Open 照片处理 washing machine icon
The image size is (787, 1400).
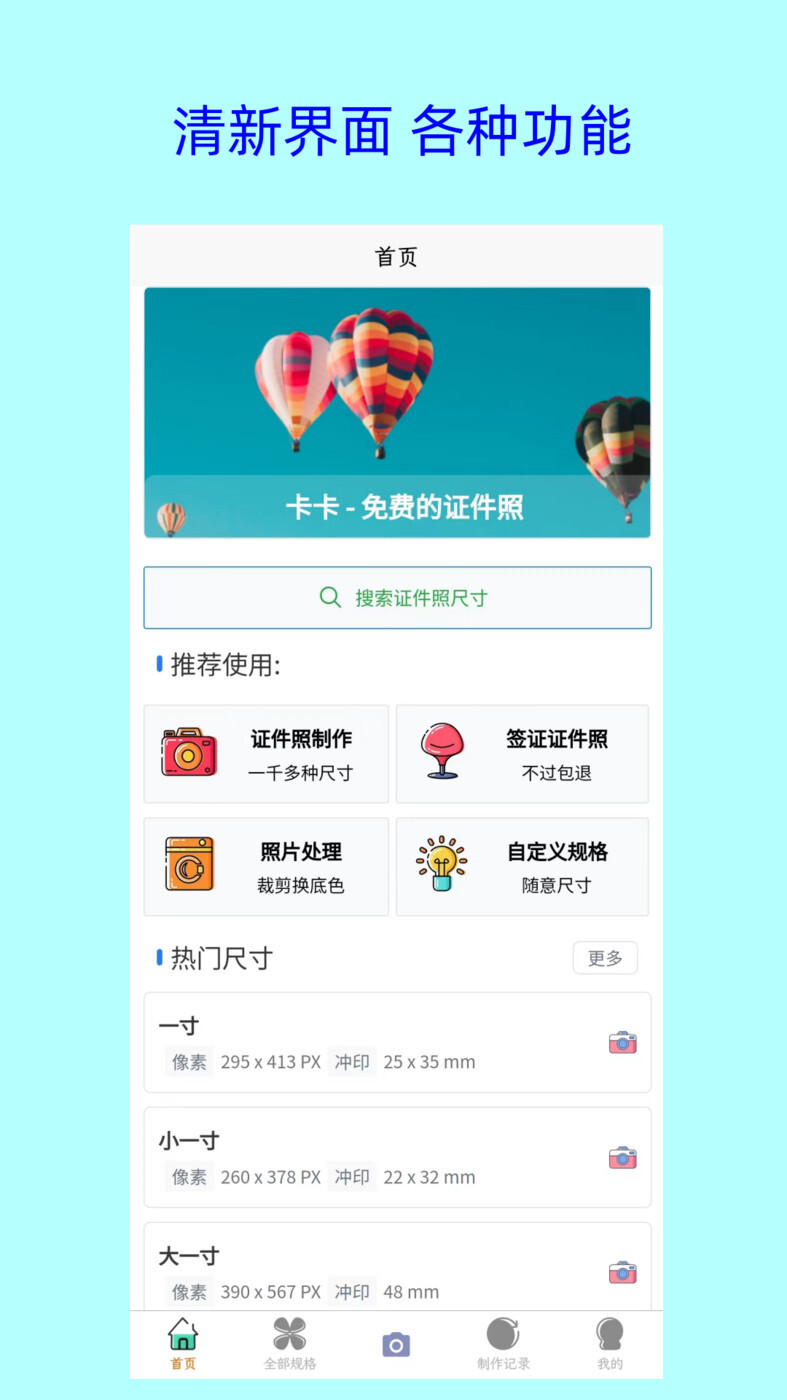click(x=186, y=865)
